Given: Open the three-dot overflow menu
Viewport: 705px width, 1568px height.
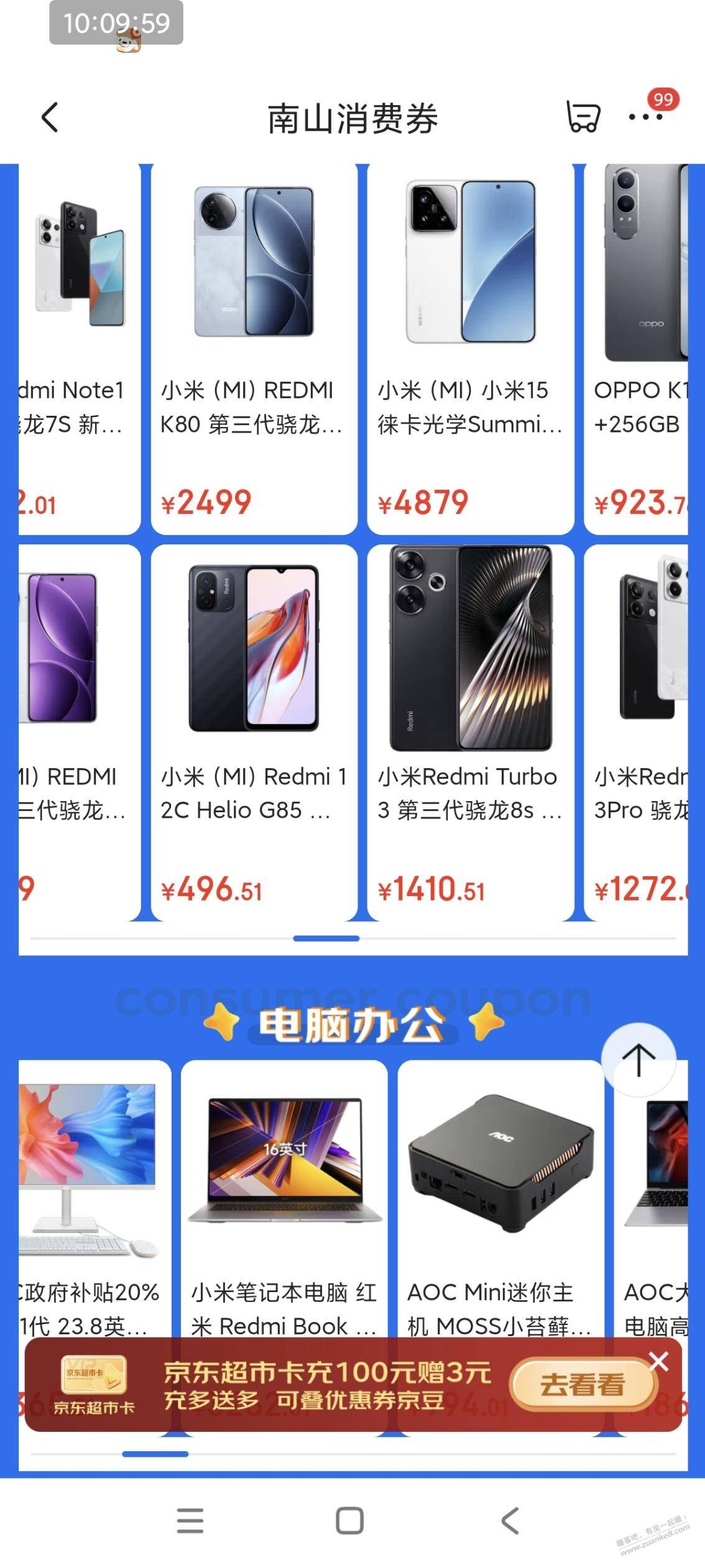Looking at the screenshot, I should 645,117.
